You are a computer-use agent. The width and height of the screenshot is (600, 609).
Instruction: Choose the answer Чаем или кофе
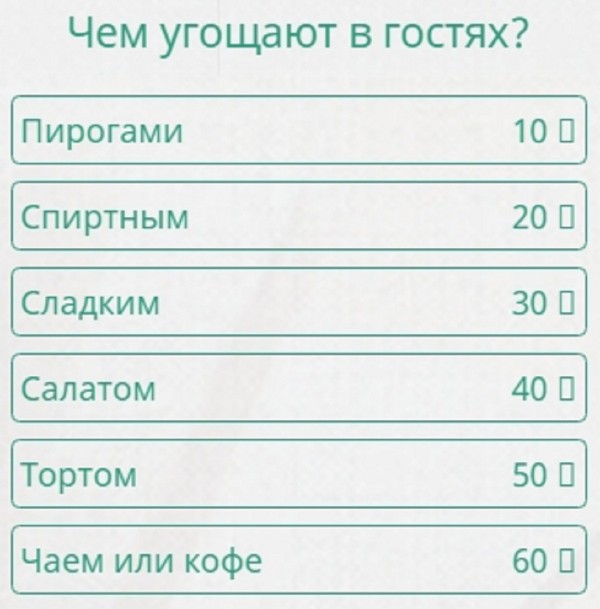[x=298, y=560]
